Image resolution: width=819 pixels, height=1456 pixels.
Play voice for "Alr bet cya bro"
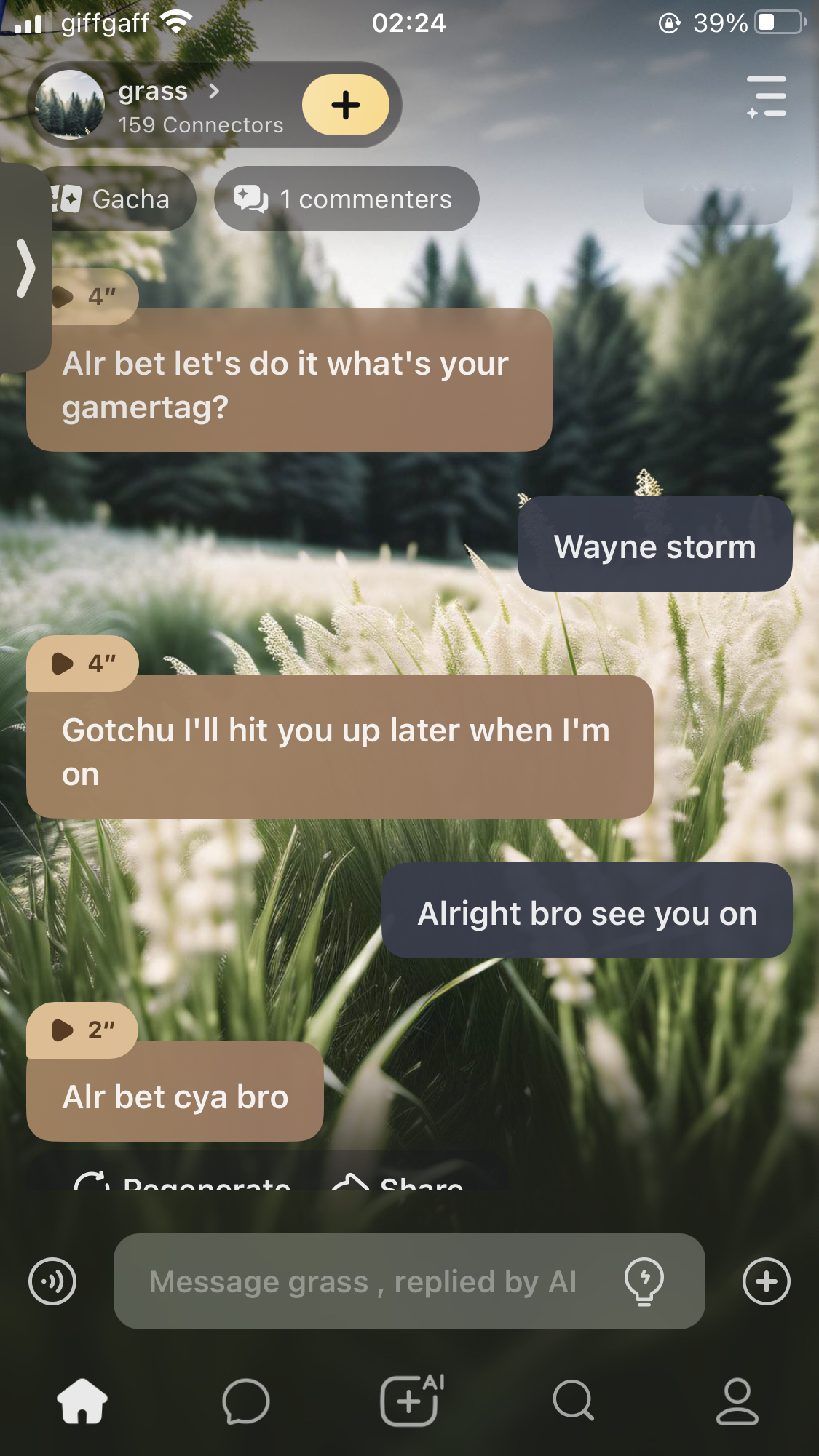pyautogui.click(x=82, y=1030)
